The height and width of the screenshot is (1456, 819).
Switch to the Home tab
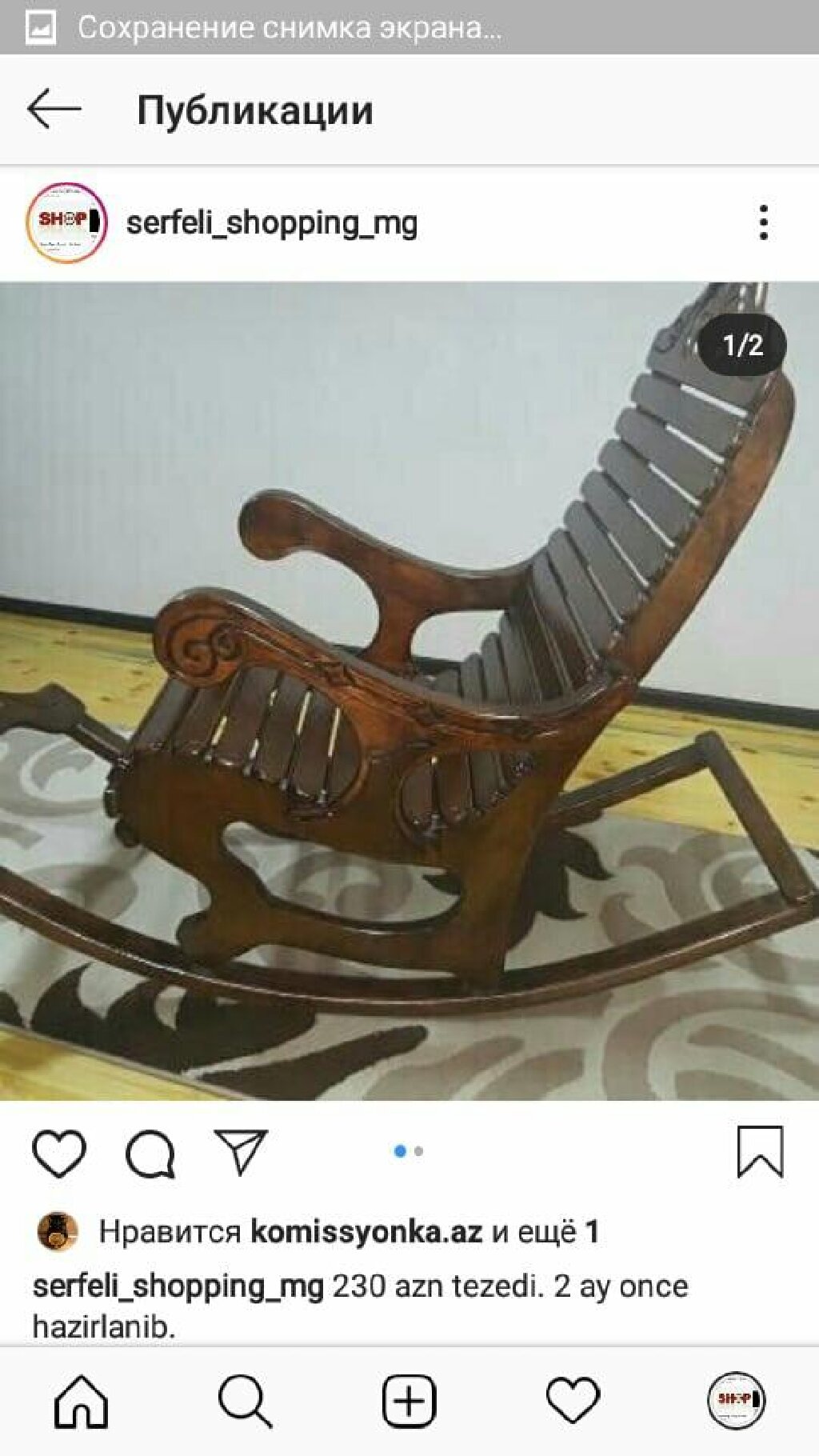(81, 1402)
